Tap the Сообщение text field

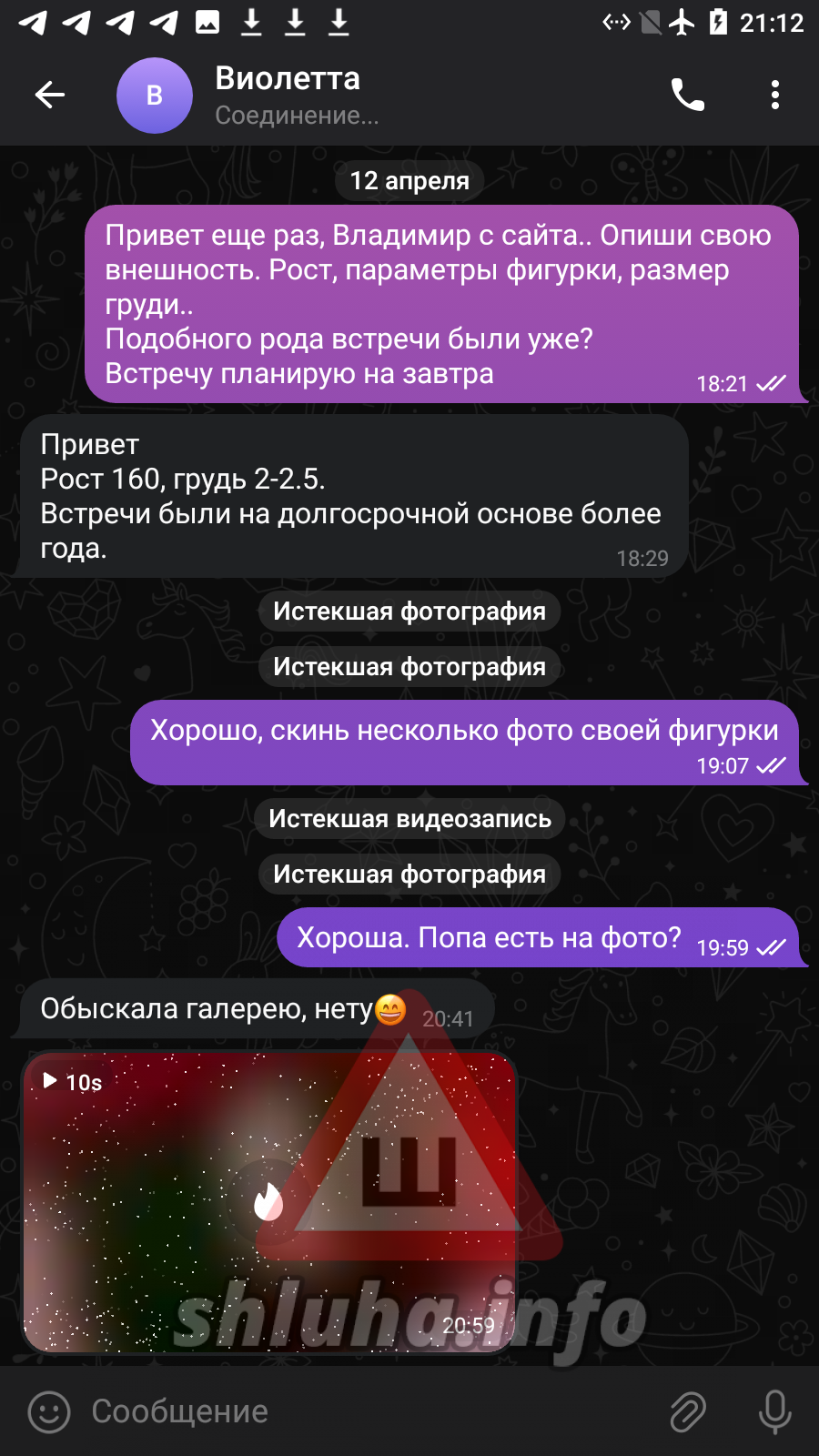point(364,1411)
